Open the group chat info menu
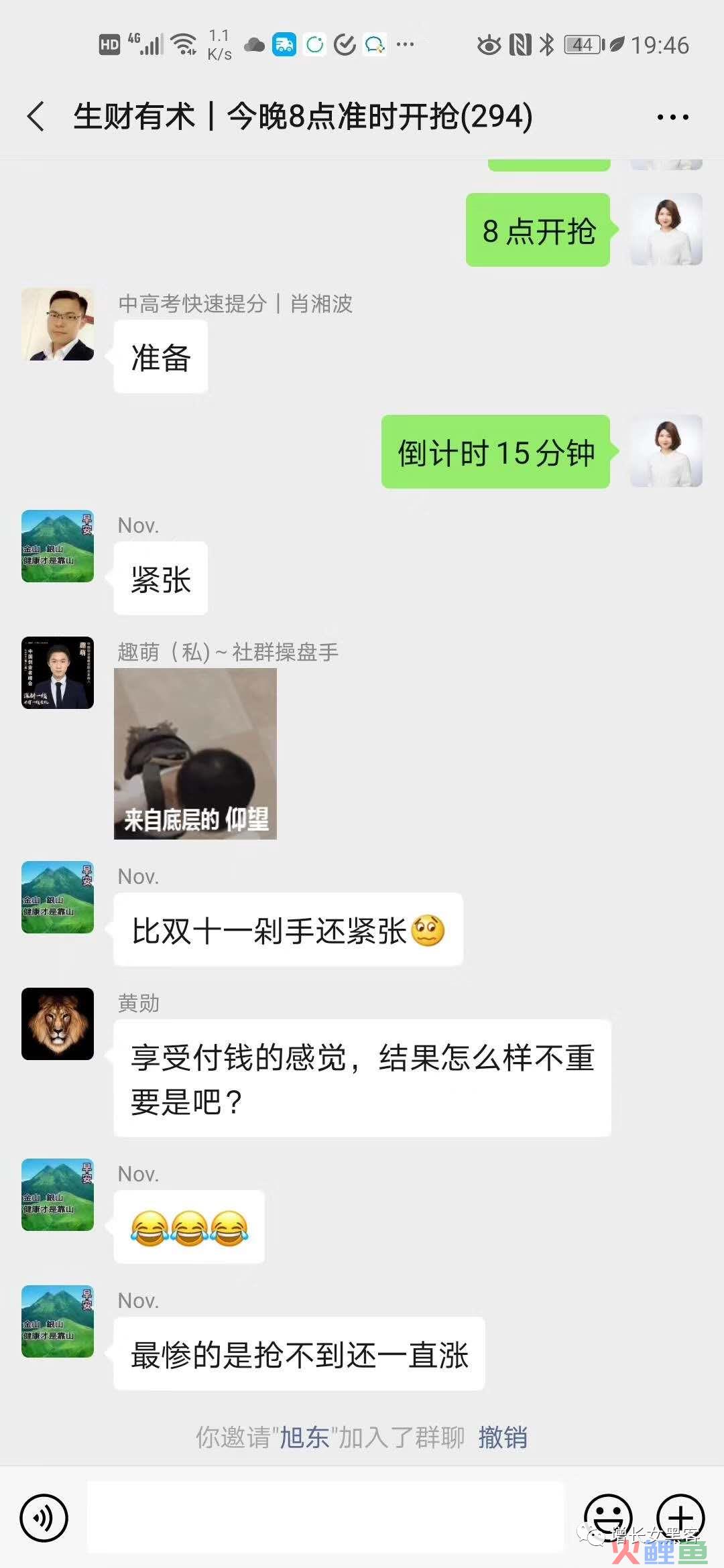This screenshot has height=1568, width=724. point(672,117)
